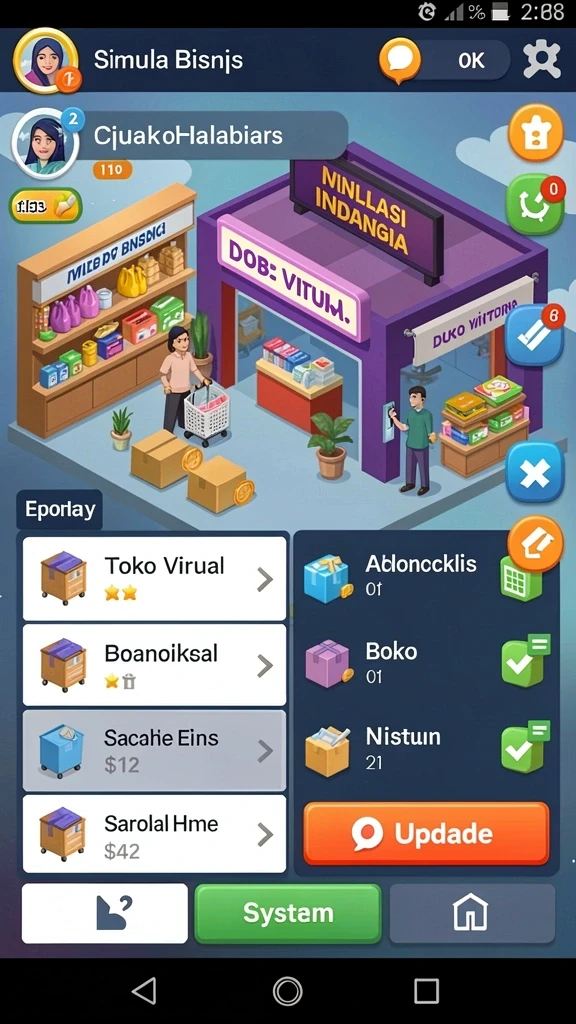Open the green grid icon beside Ablonccklis
This screenshot has width=576, height=1024.
520,579
